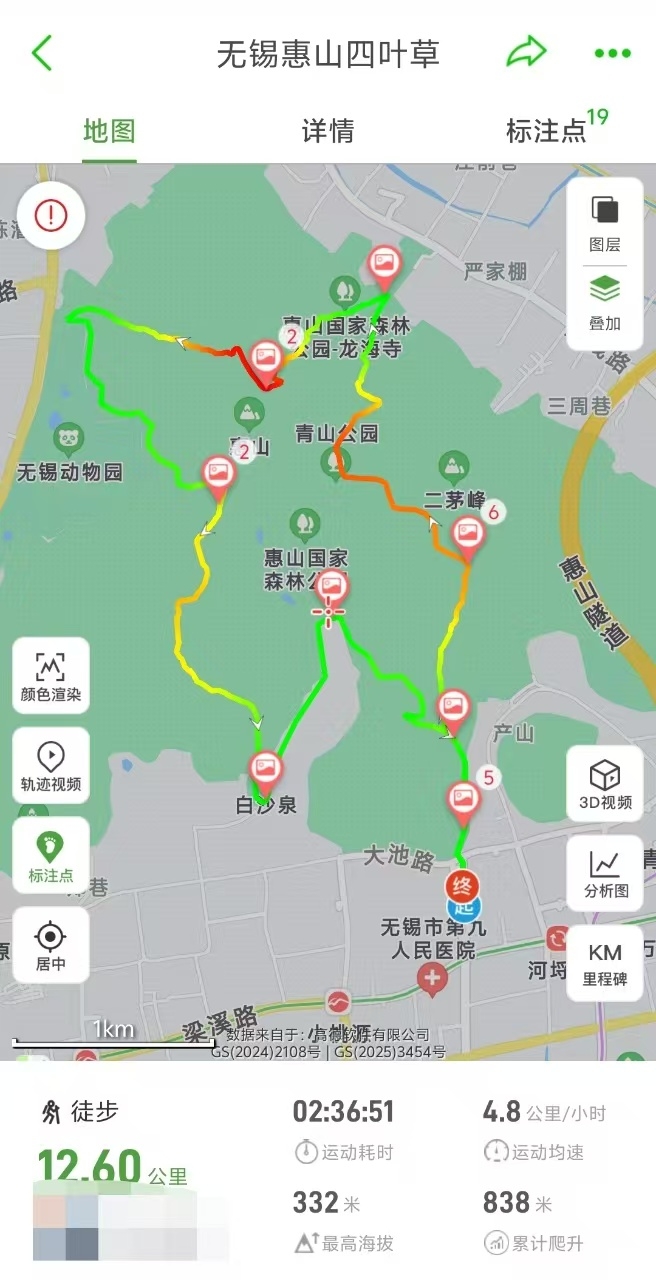Play the 轨迹视频 track video

[51, 766]
